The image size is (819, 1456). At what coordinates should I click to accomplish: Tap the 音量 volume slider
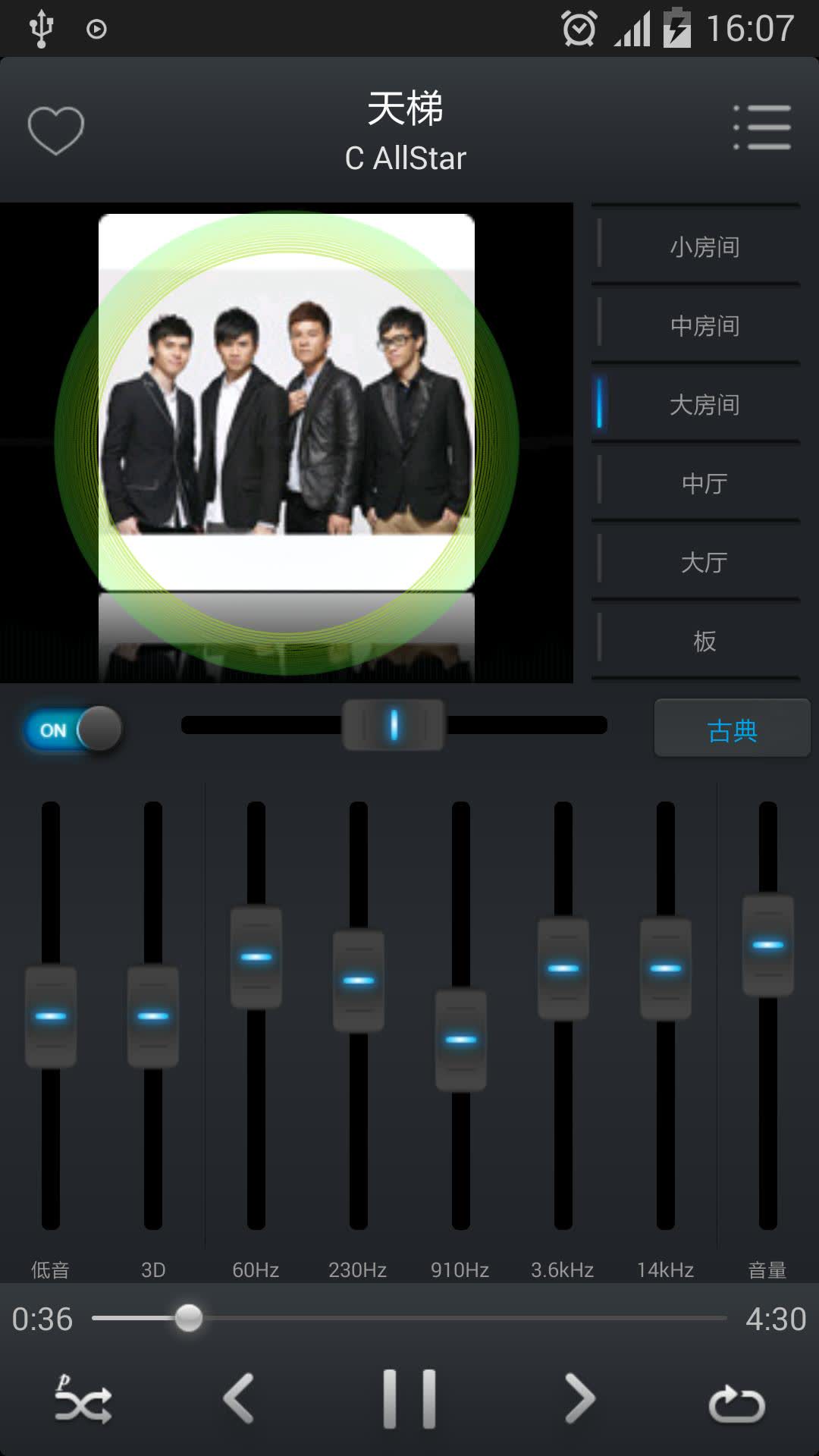pos(768,945)
